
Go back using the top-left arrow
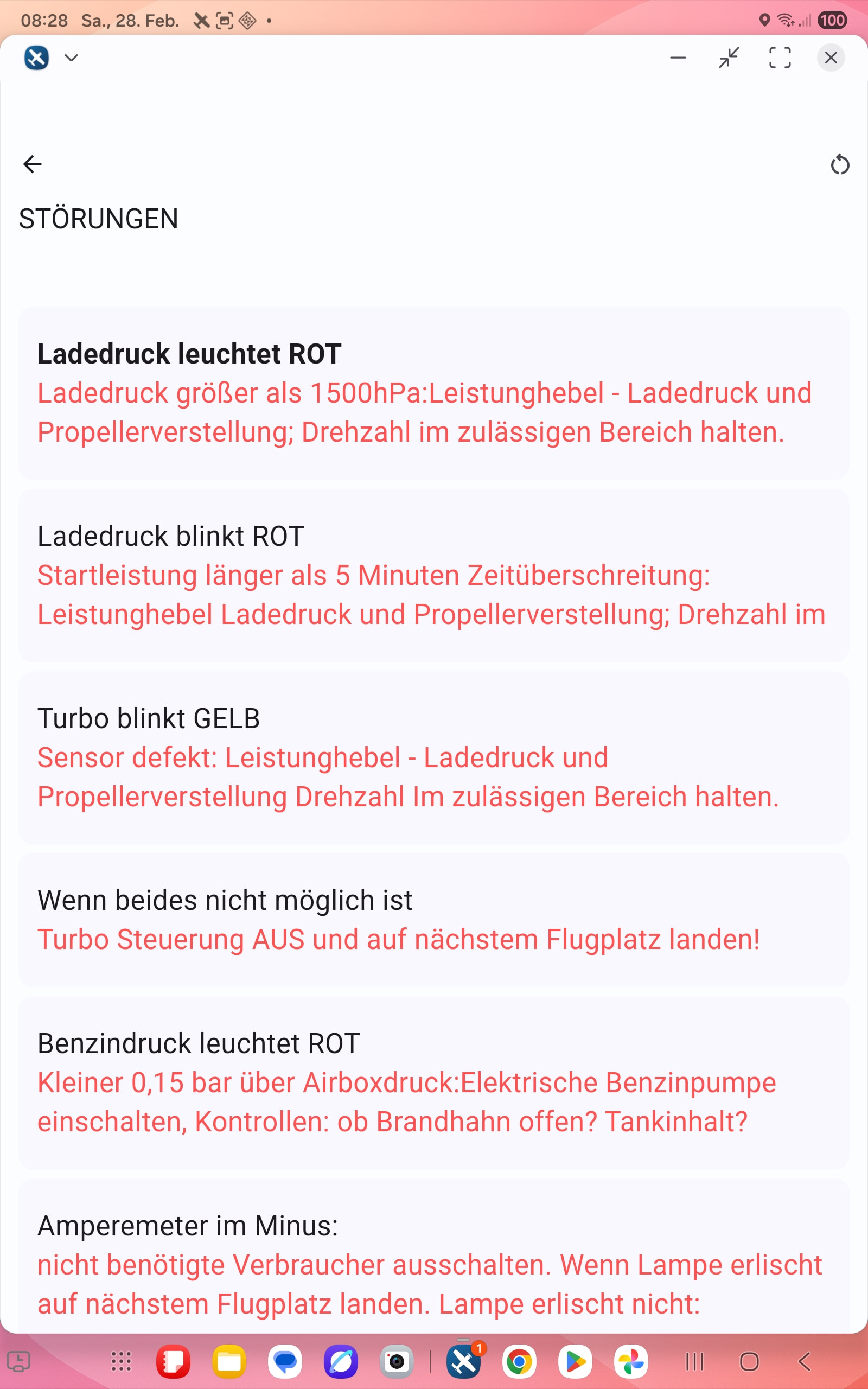click(33, 164)
